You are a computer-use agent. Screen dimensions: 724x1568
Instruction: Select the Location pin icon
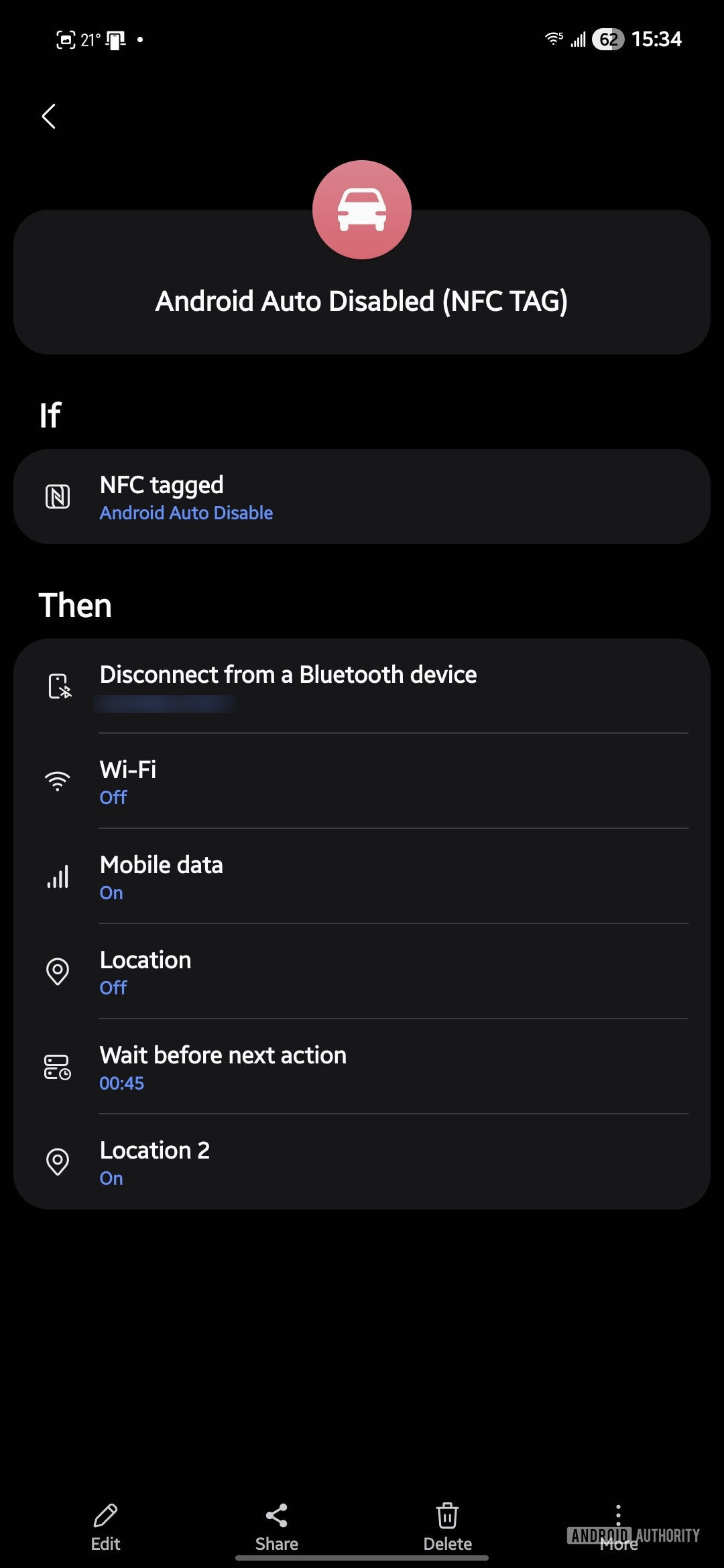pyautogui.click(x=57, y=972)
